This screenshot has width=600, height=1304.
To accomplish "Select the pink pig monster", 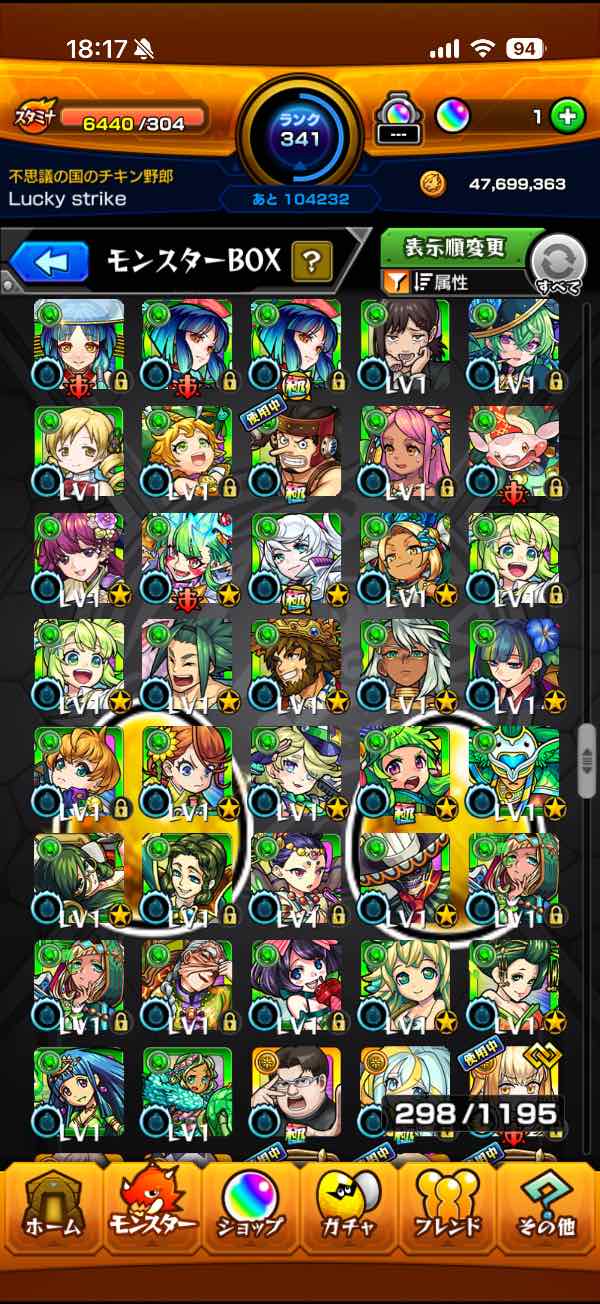I will pos(514,452).
